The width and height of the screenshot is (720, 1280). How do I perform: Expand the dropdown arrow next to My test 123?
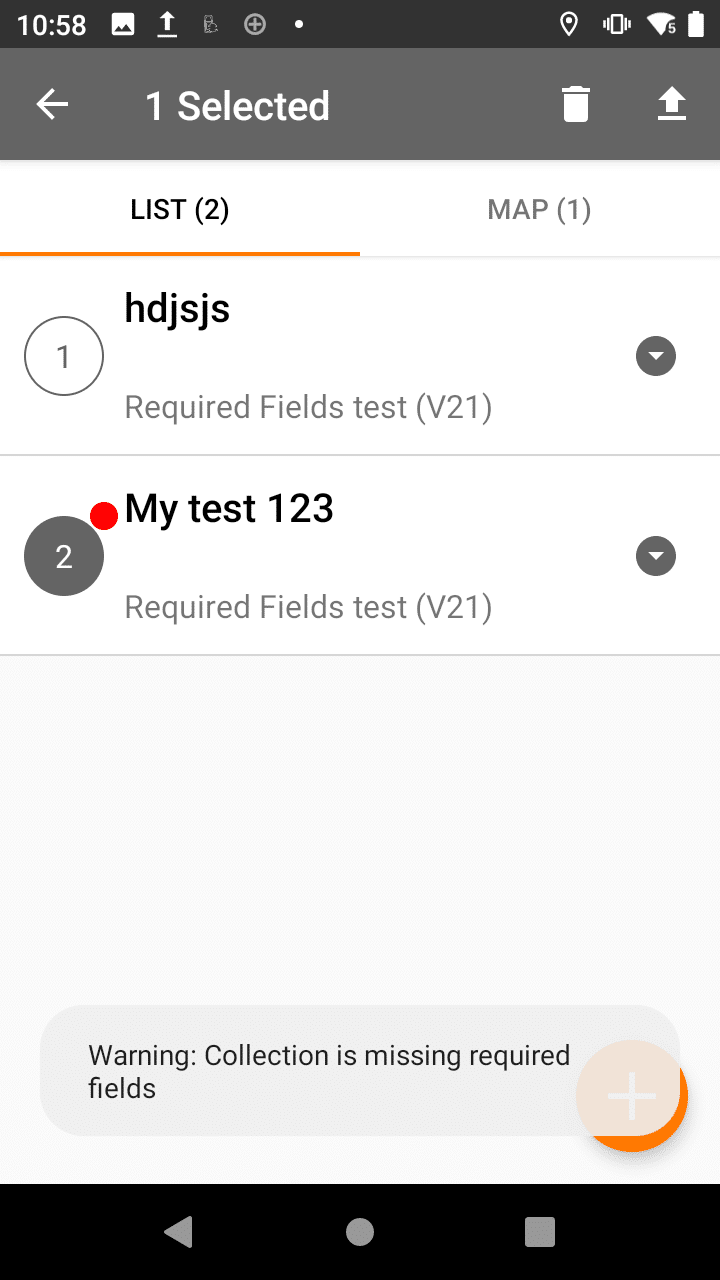click(x=656, y=556)
